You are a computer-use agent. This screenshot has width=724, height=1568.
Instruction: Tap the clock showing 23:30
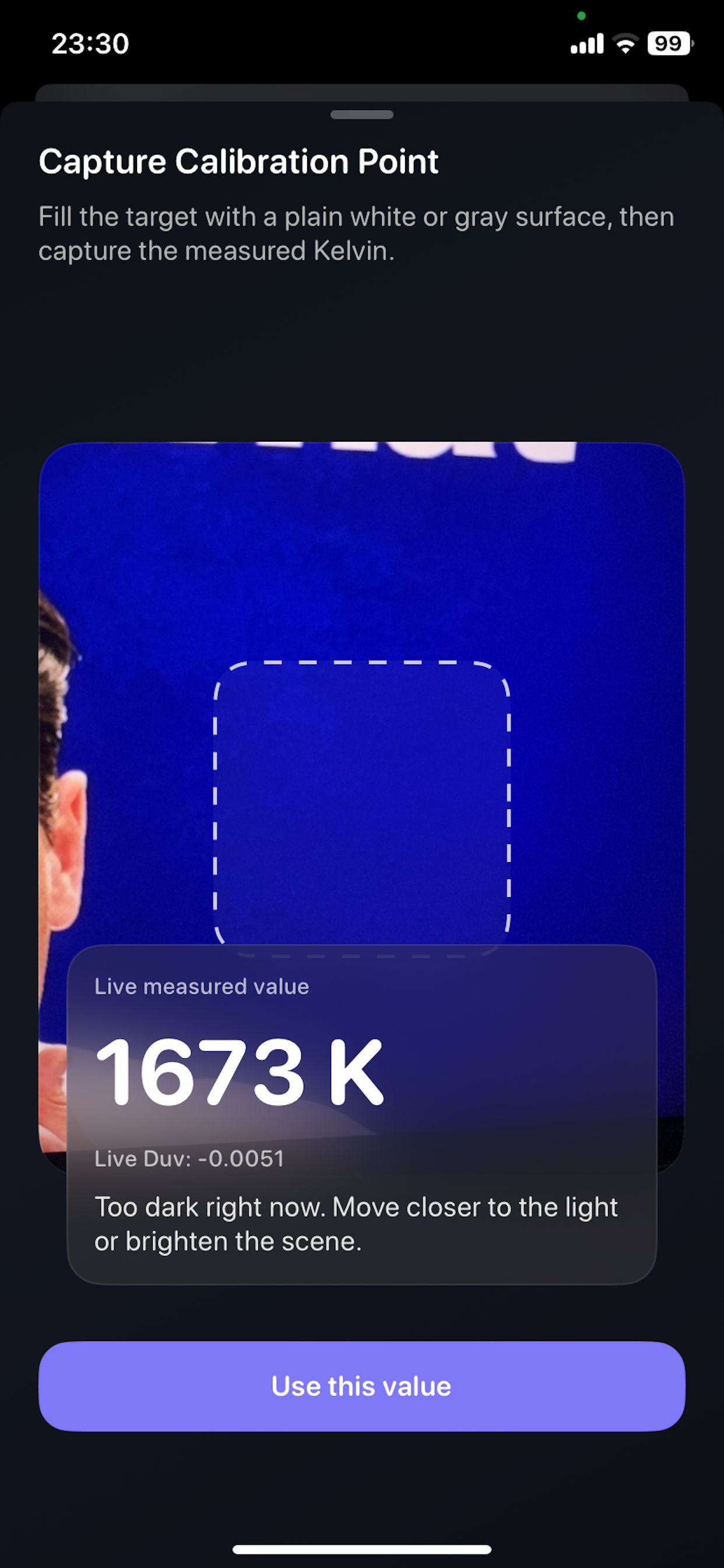90,43
